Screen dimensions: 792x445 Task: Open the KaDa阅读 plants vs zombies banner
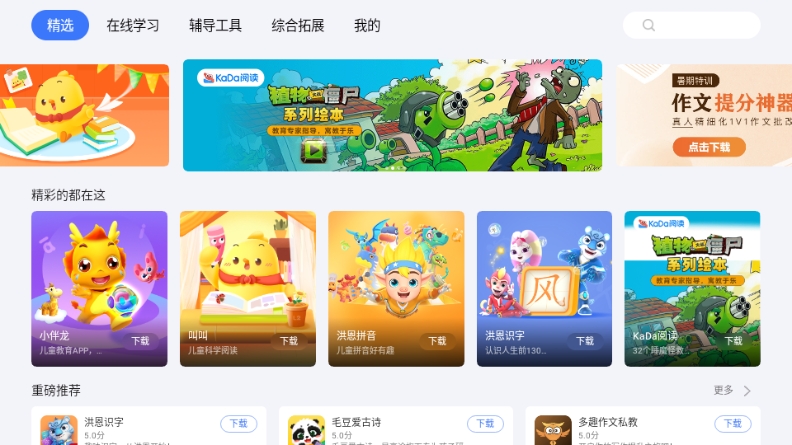coord(392,115)
